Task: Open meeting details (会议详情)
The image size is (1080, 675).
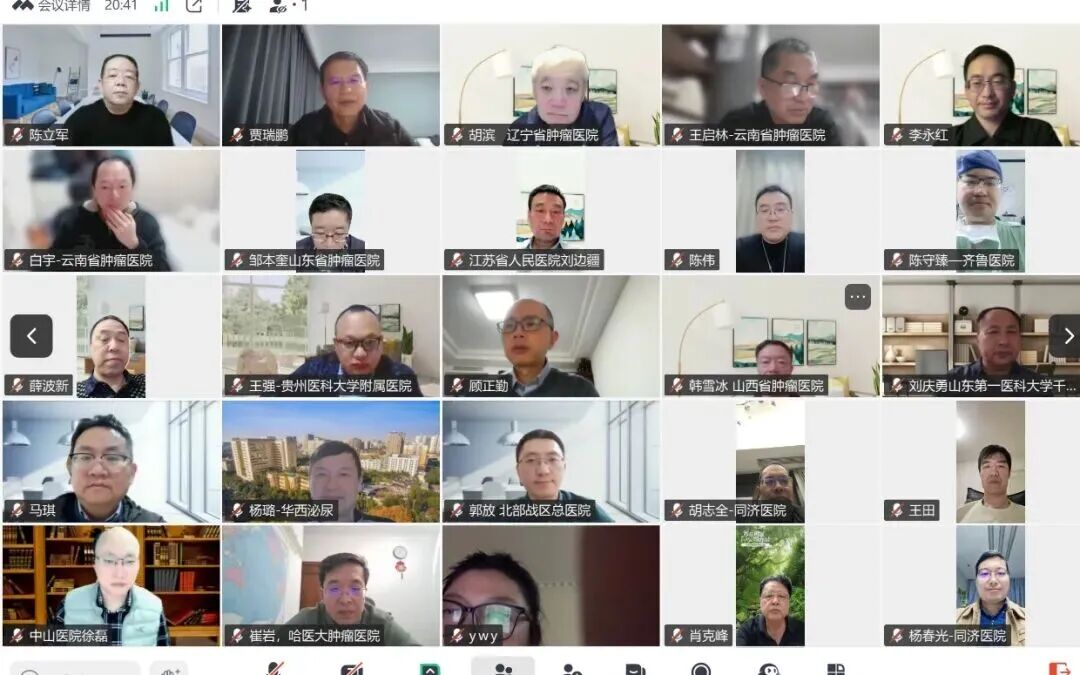Action: tap(52, 6)
